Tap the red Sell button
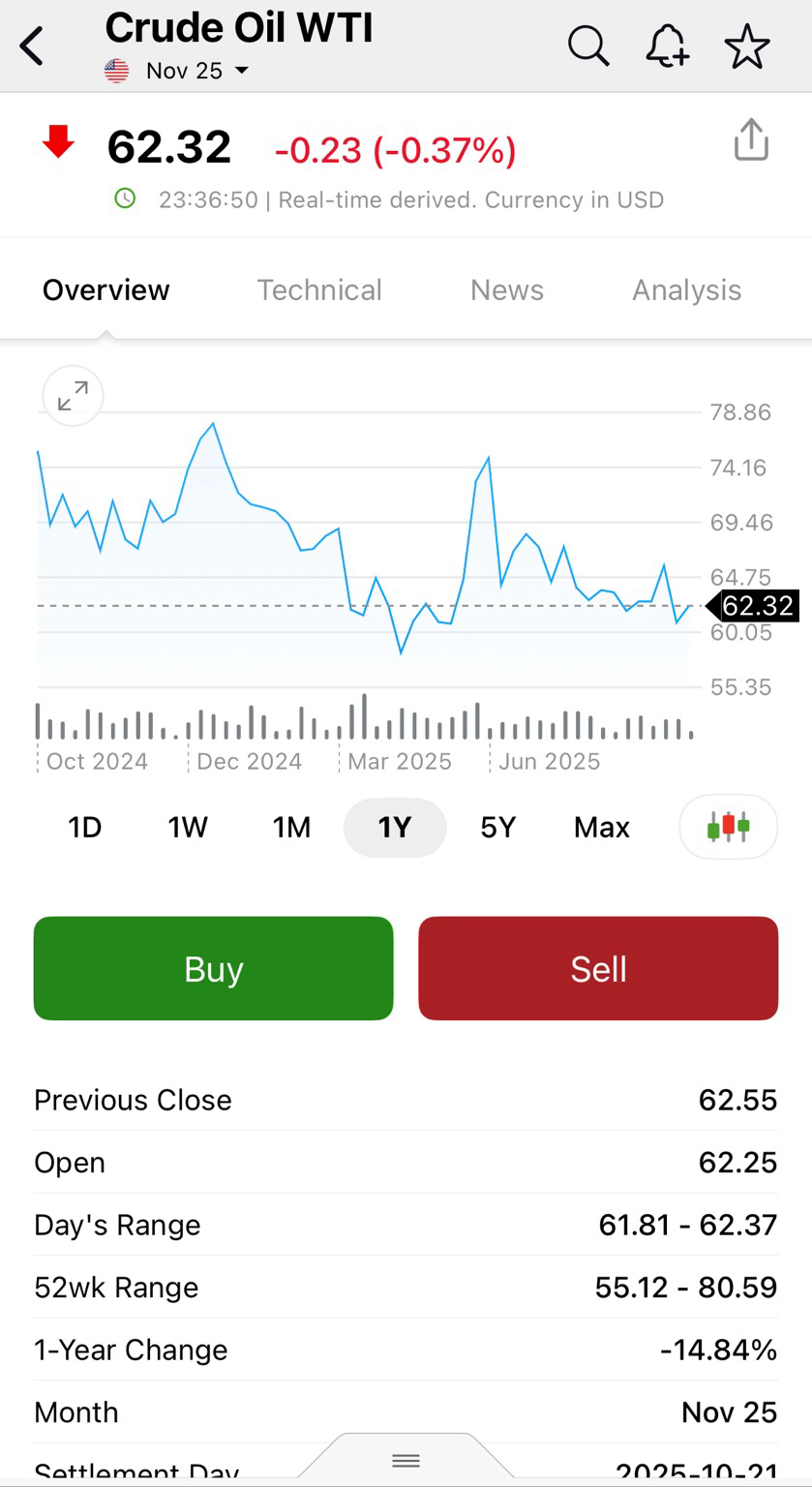The width and height of the screenshot is (812, 1487). 598,968
